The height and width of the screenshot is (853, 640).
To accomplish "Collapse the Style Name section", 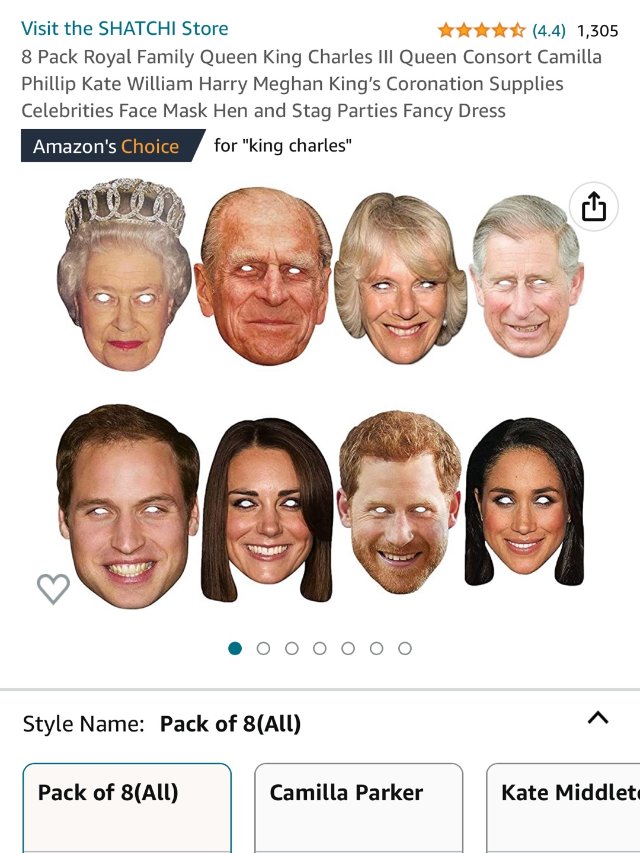I will click(x=597, y=718).
